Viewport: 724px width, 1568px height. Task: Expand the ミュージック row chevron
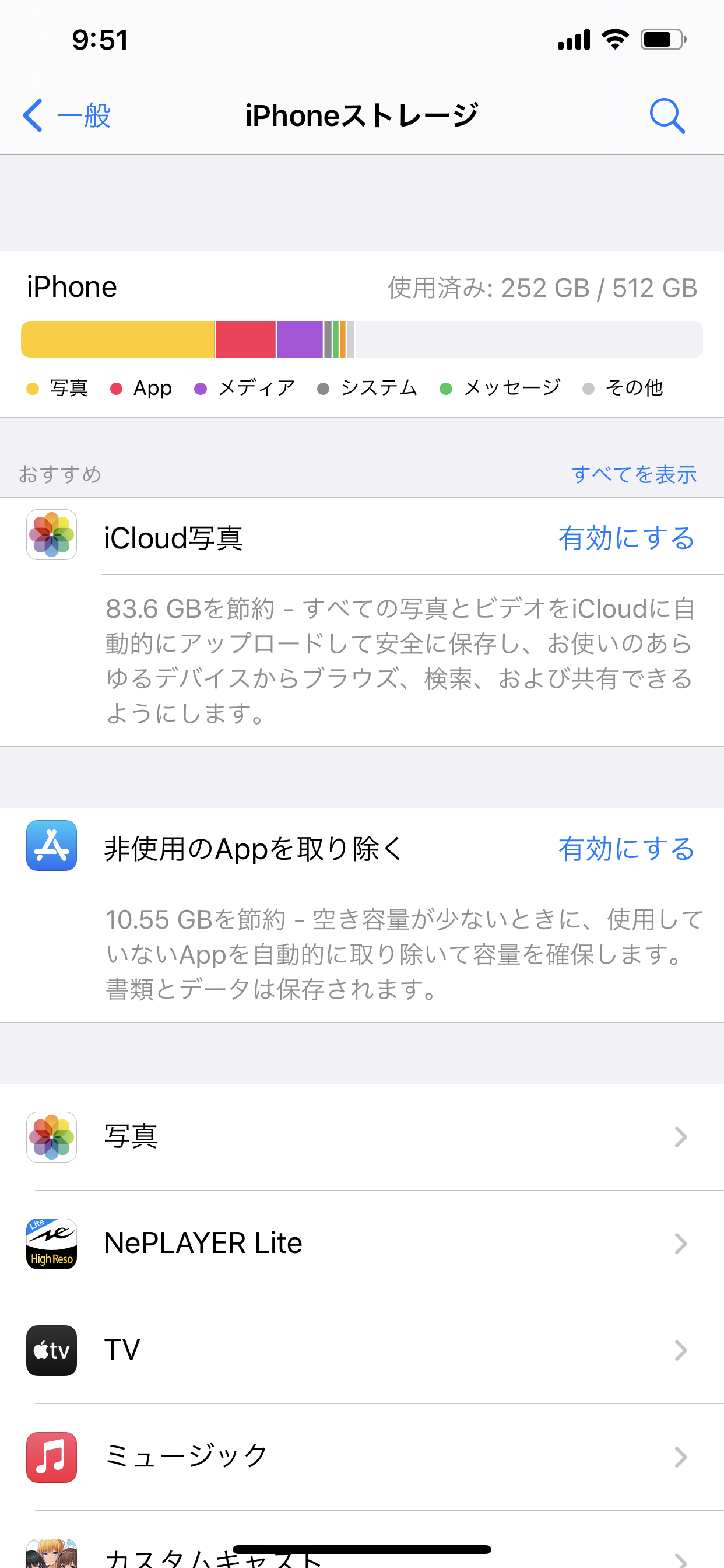[680, 1457]
